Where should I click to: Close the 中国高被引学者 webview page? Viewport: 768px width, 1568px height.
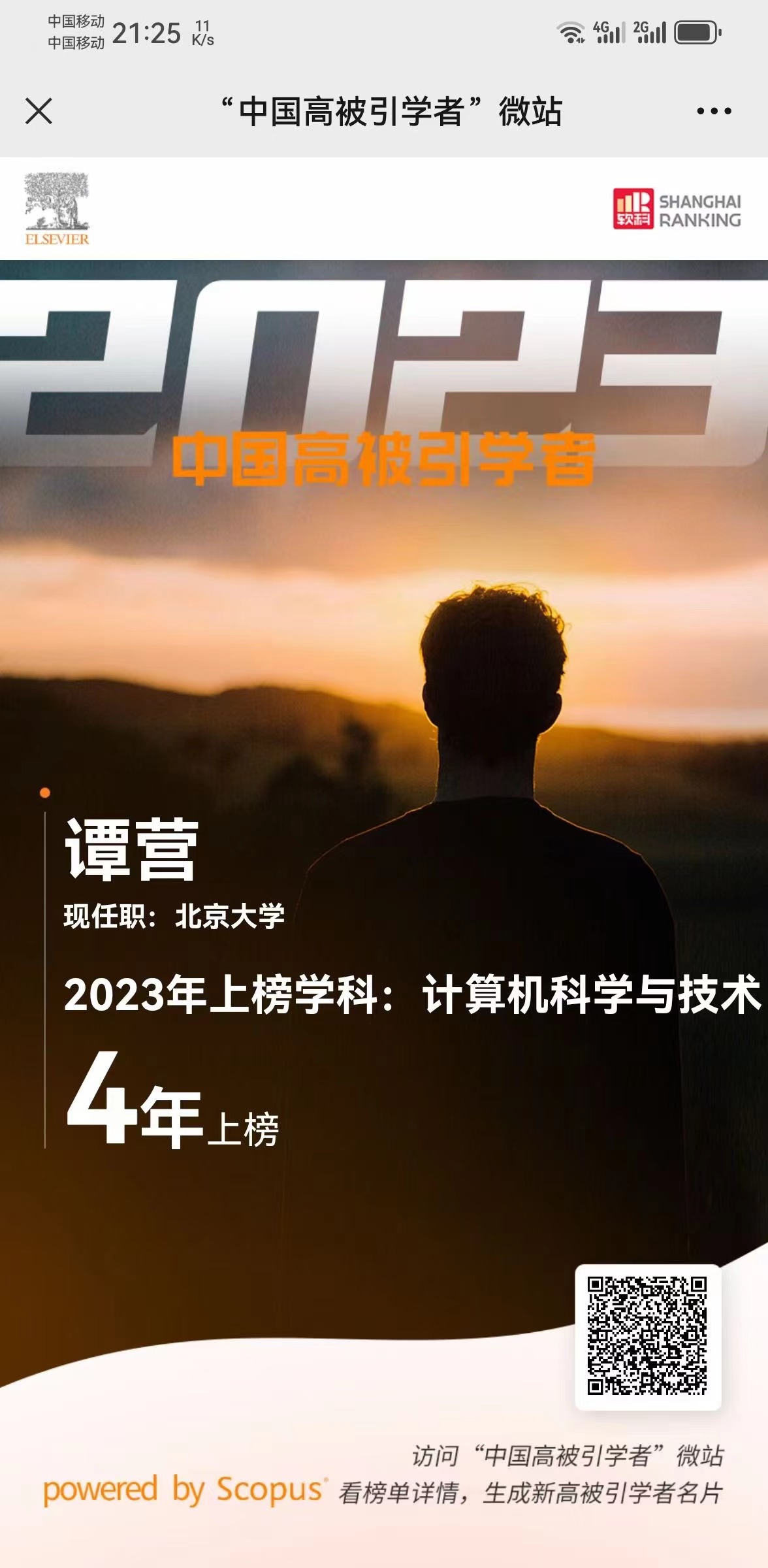tap(39, 110)
